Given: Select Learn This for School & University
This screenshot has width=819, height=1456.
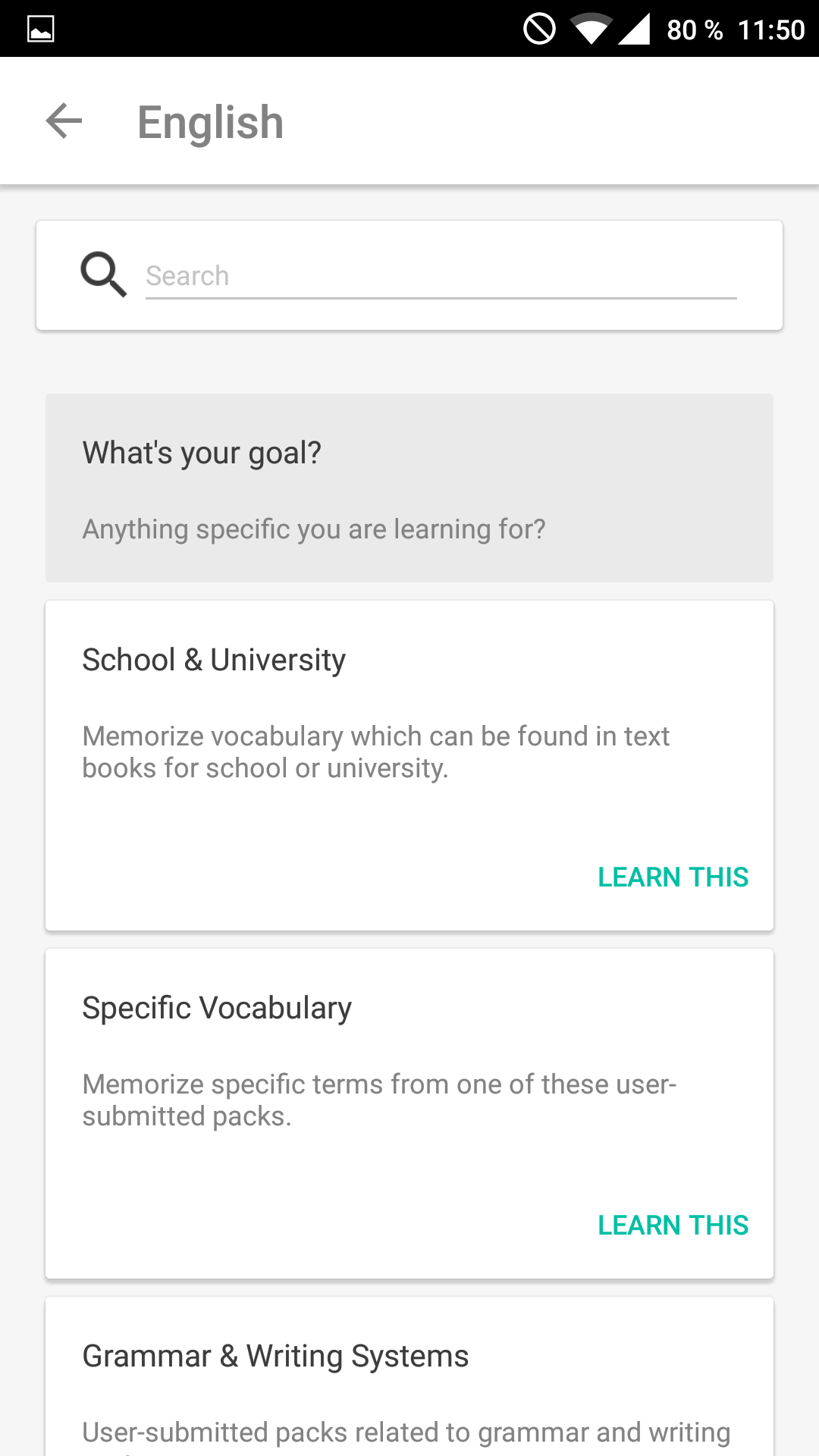Looking at the screenshot, I should (x=673, y=877).
